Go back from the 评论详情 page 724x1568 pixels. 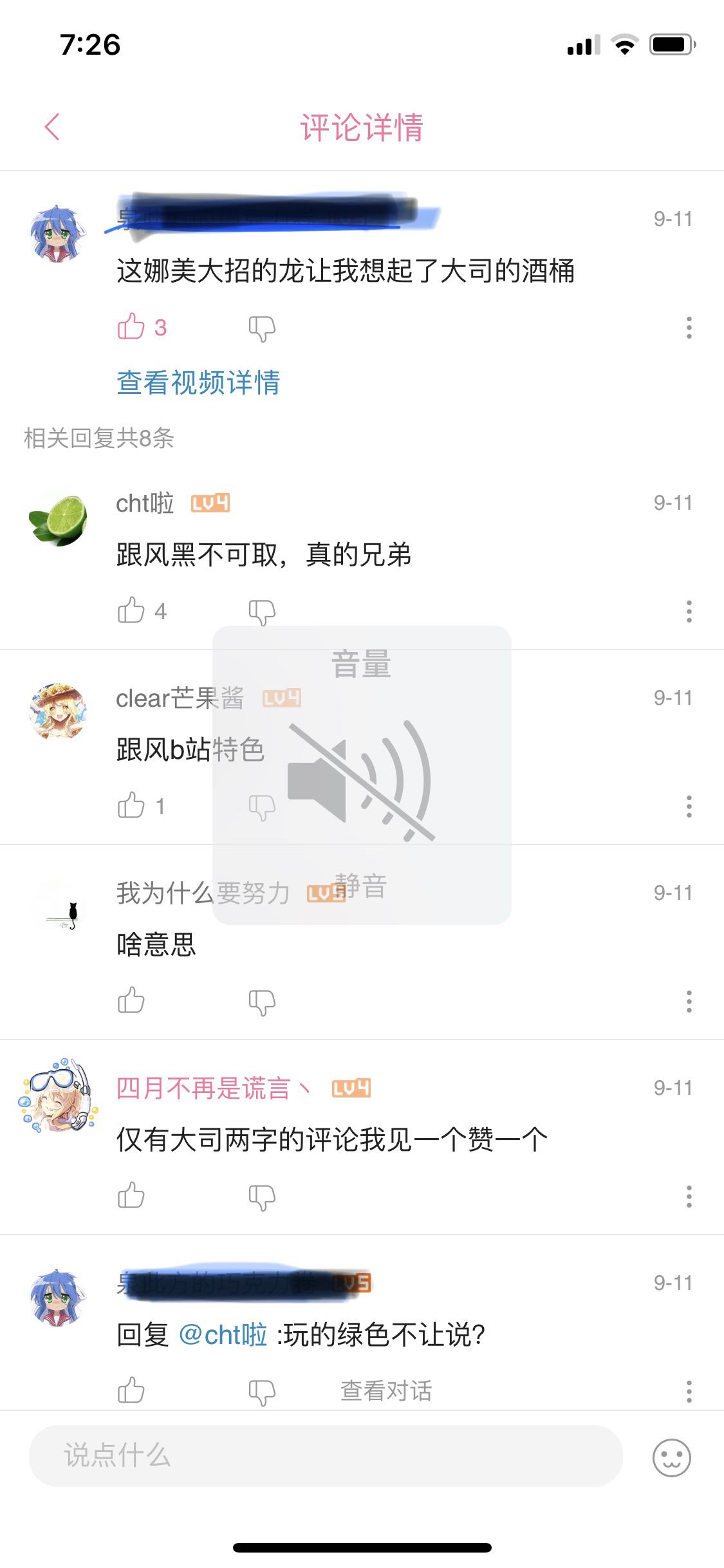tap(52, 127)
